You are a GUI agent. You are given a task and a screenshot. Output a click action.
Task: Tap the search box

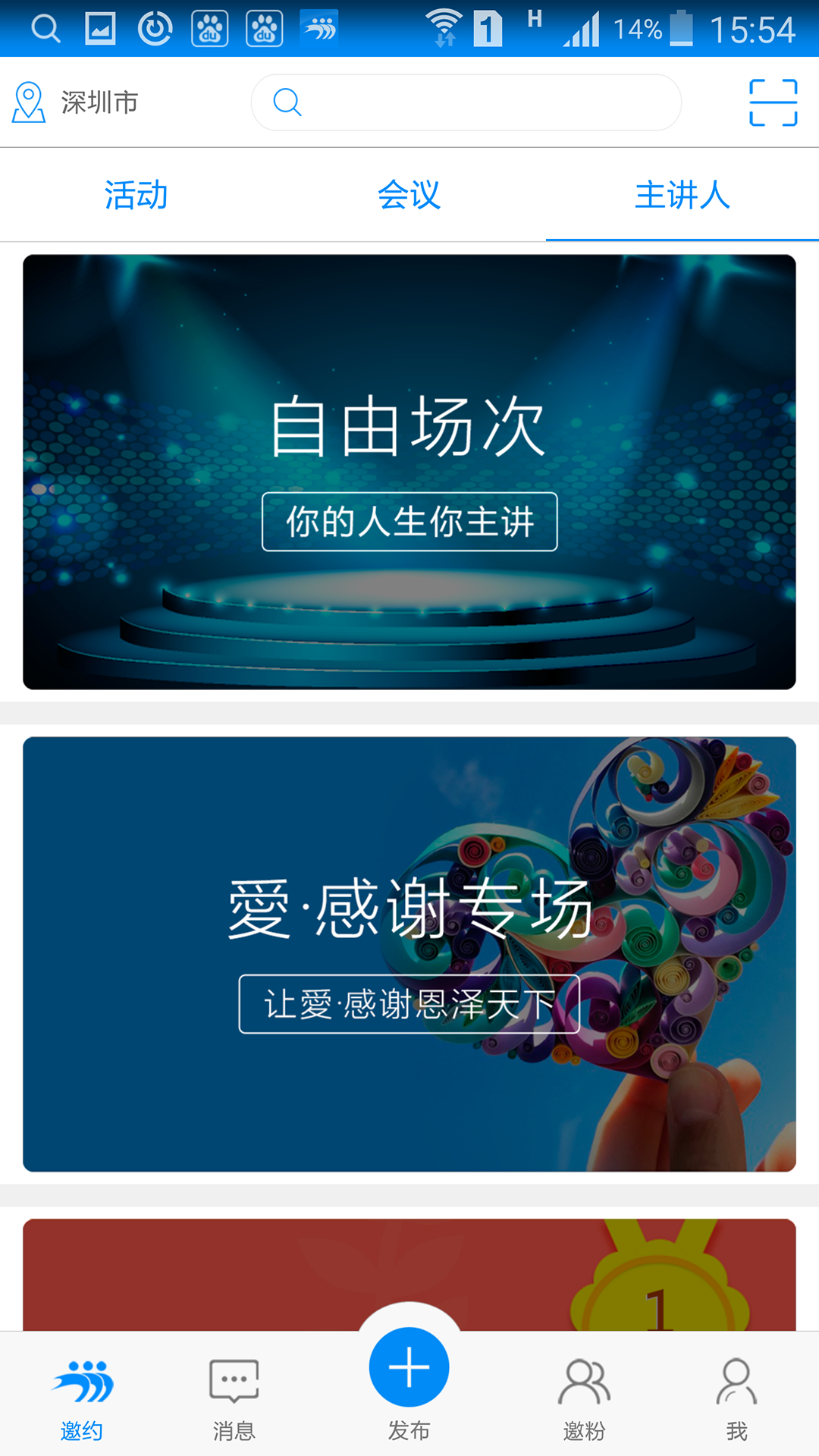point(466,102)
